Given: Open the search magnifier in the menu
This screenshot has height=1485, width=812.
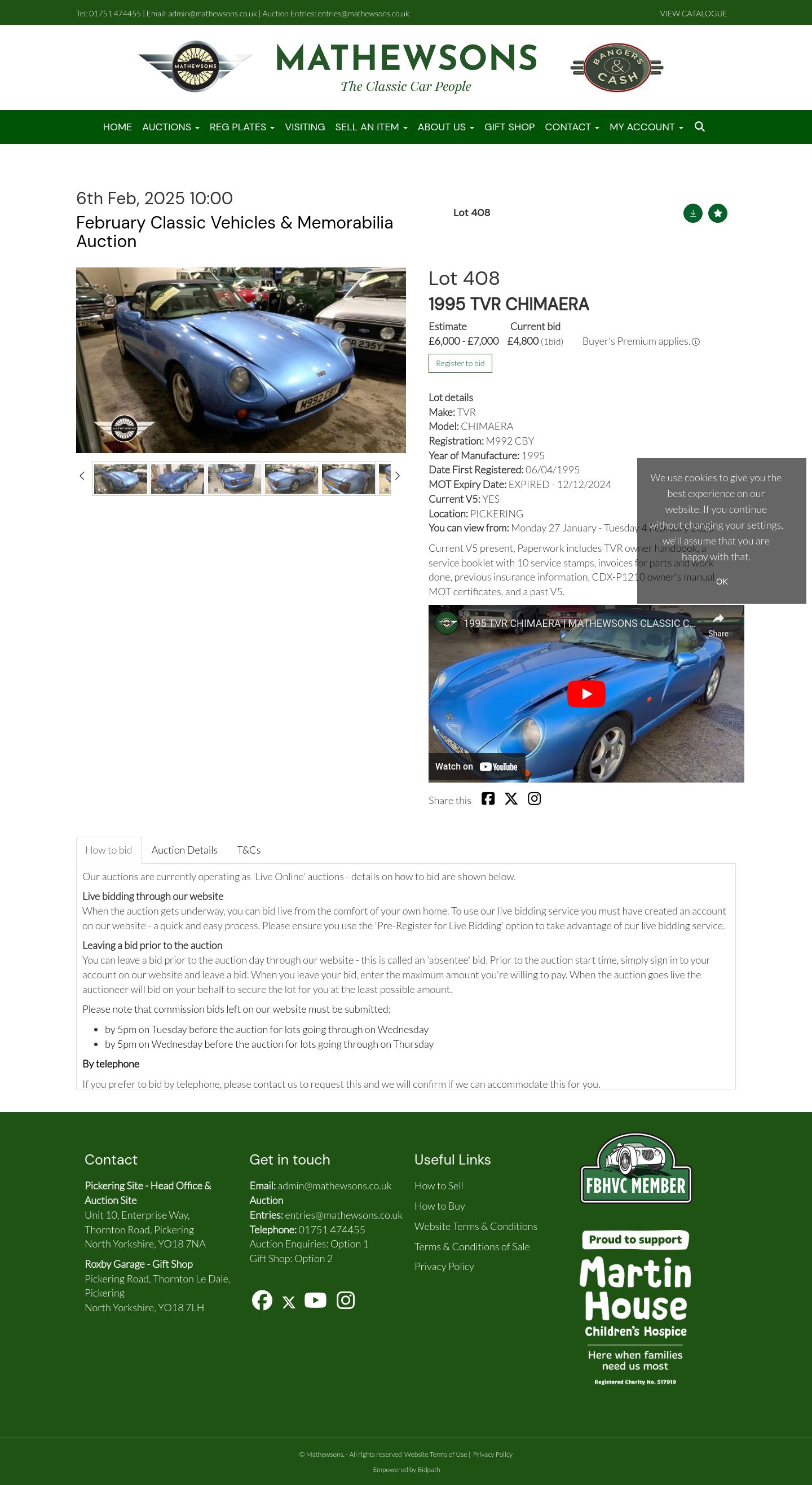Looking at the screenshot, I should (x=700, y=127).
